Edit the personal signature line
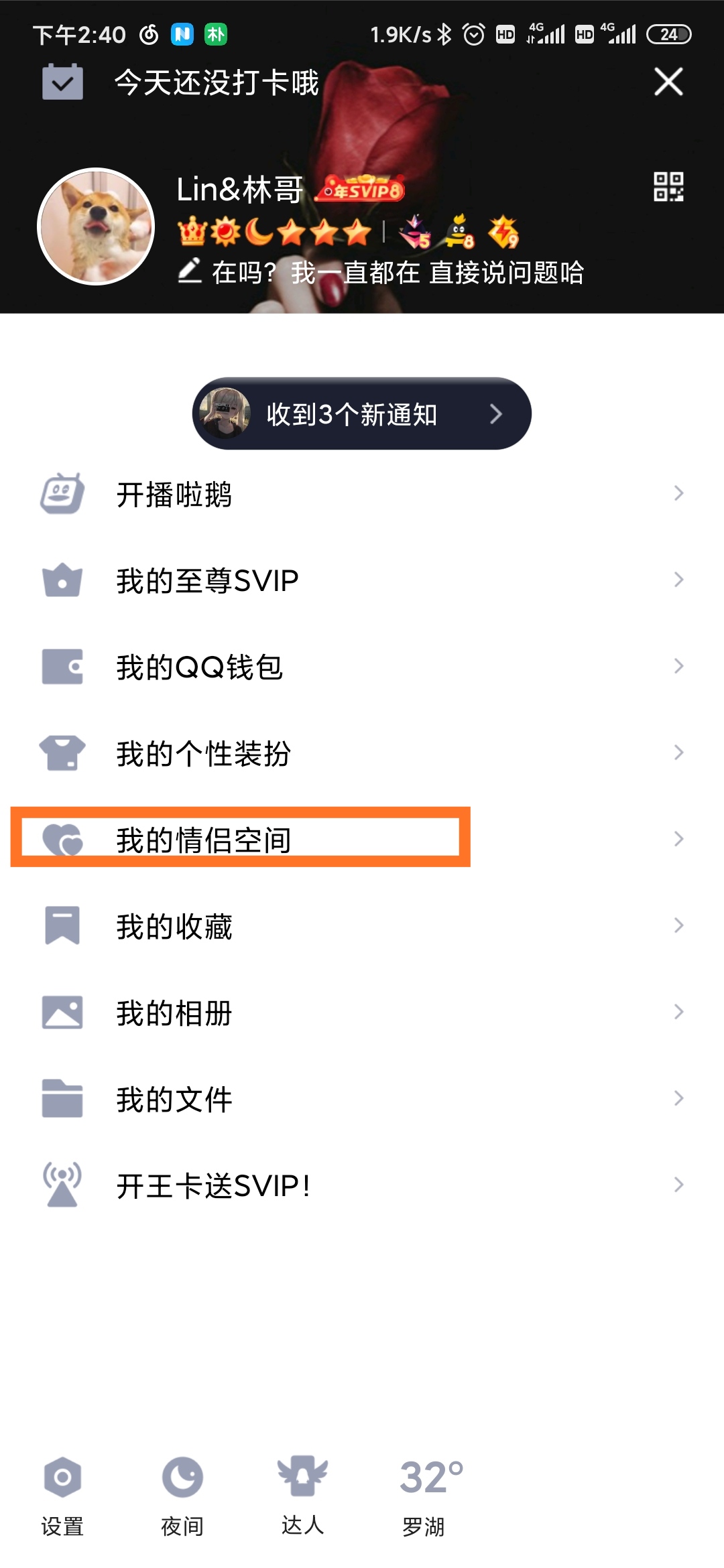724x1568 pixels. pyautogui.click(x=396, y=273)
